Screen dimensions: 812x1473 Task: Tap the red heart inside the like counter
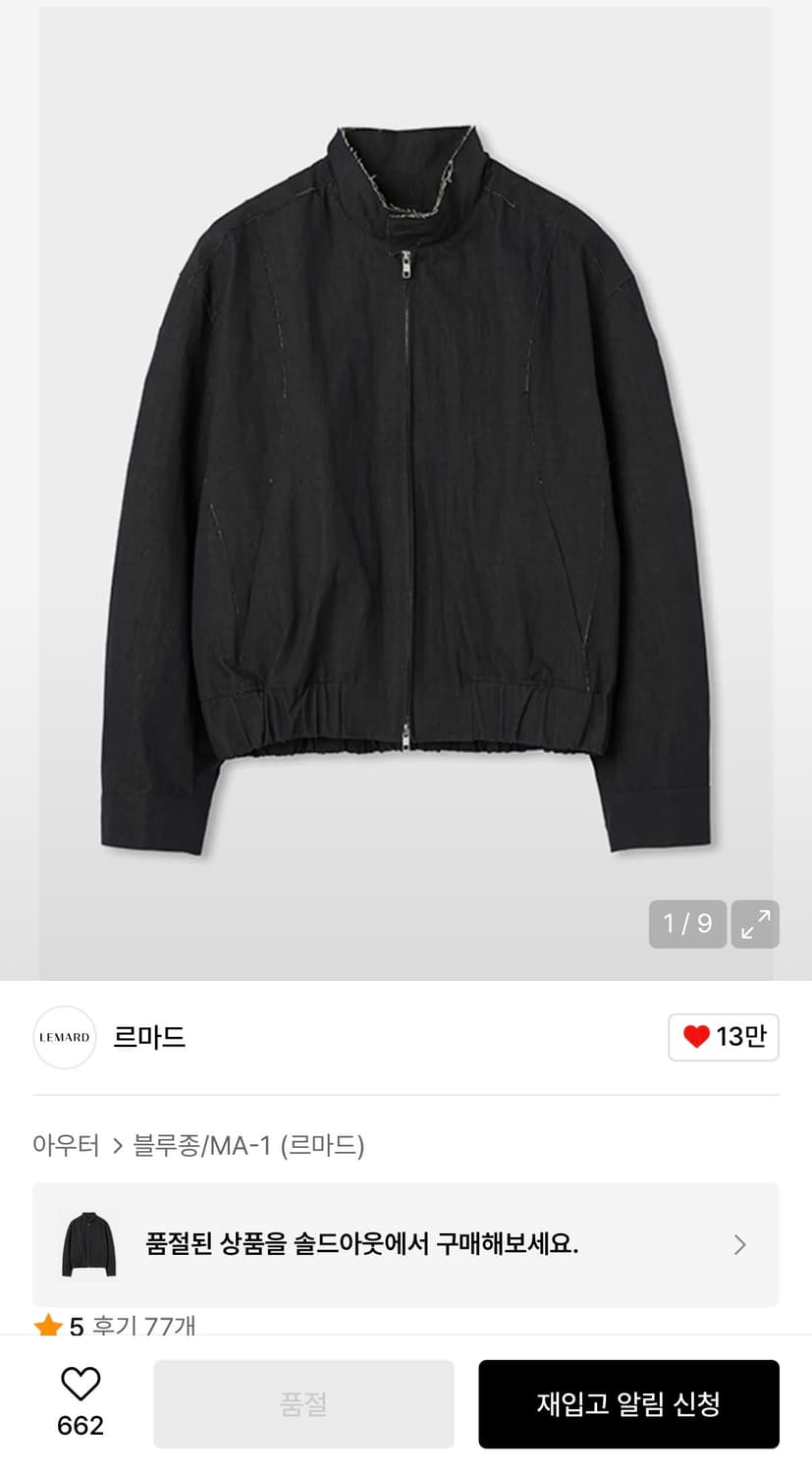[x=697, y=1037]
